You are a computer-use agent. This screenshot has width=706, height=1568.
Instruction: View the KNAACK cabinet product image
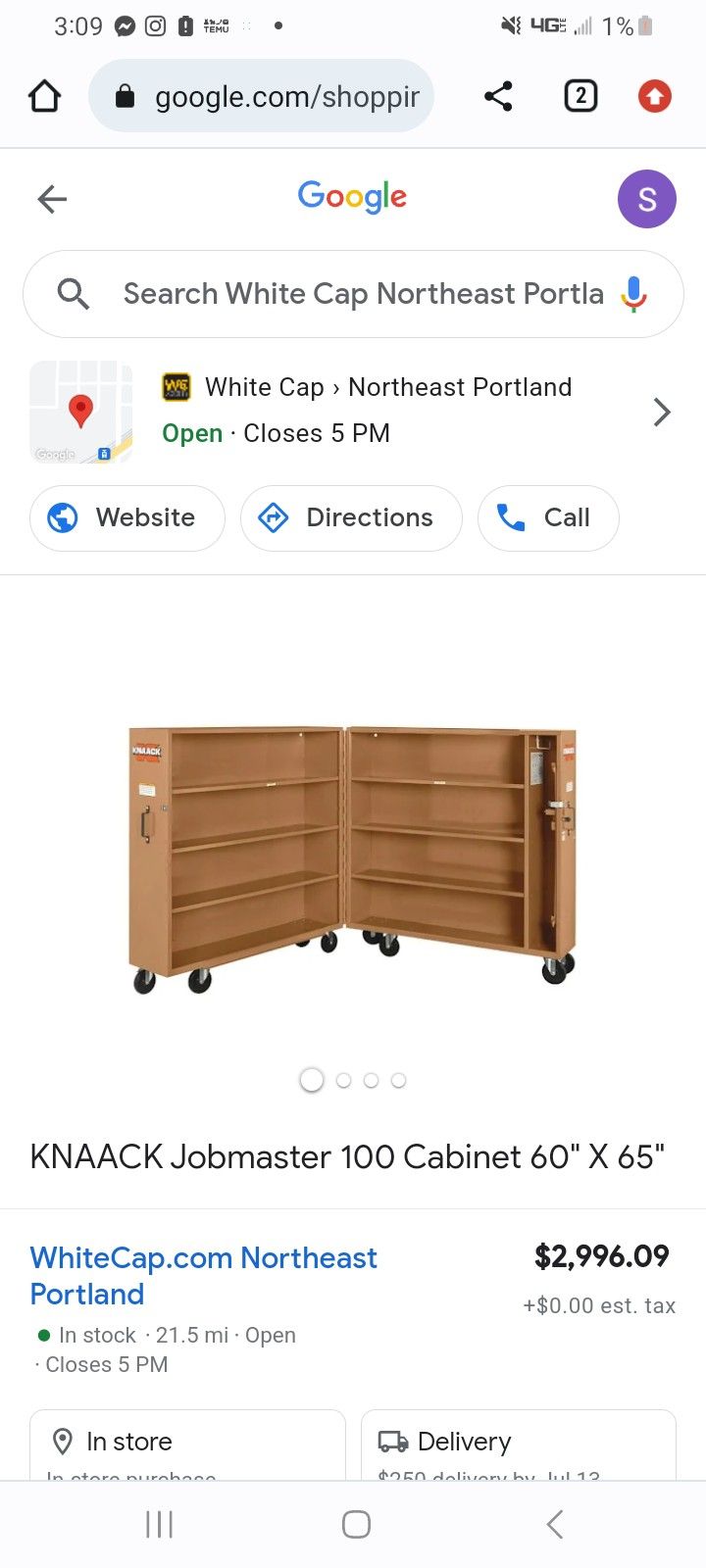pyautogui.click(x=353, y=857)
